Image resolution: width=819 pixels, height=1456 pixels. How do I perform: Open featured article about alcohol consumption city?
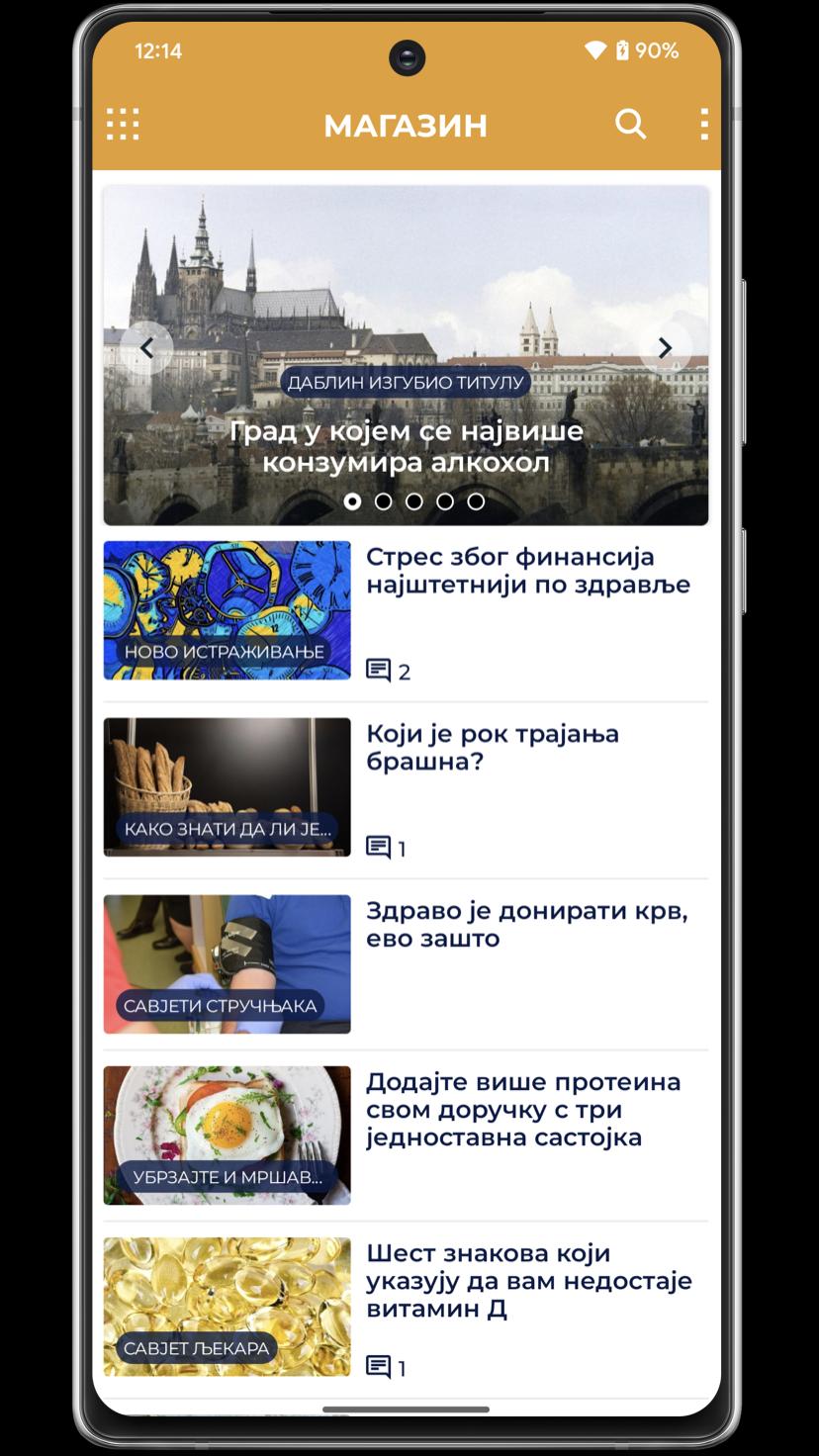(407, 446)
